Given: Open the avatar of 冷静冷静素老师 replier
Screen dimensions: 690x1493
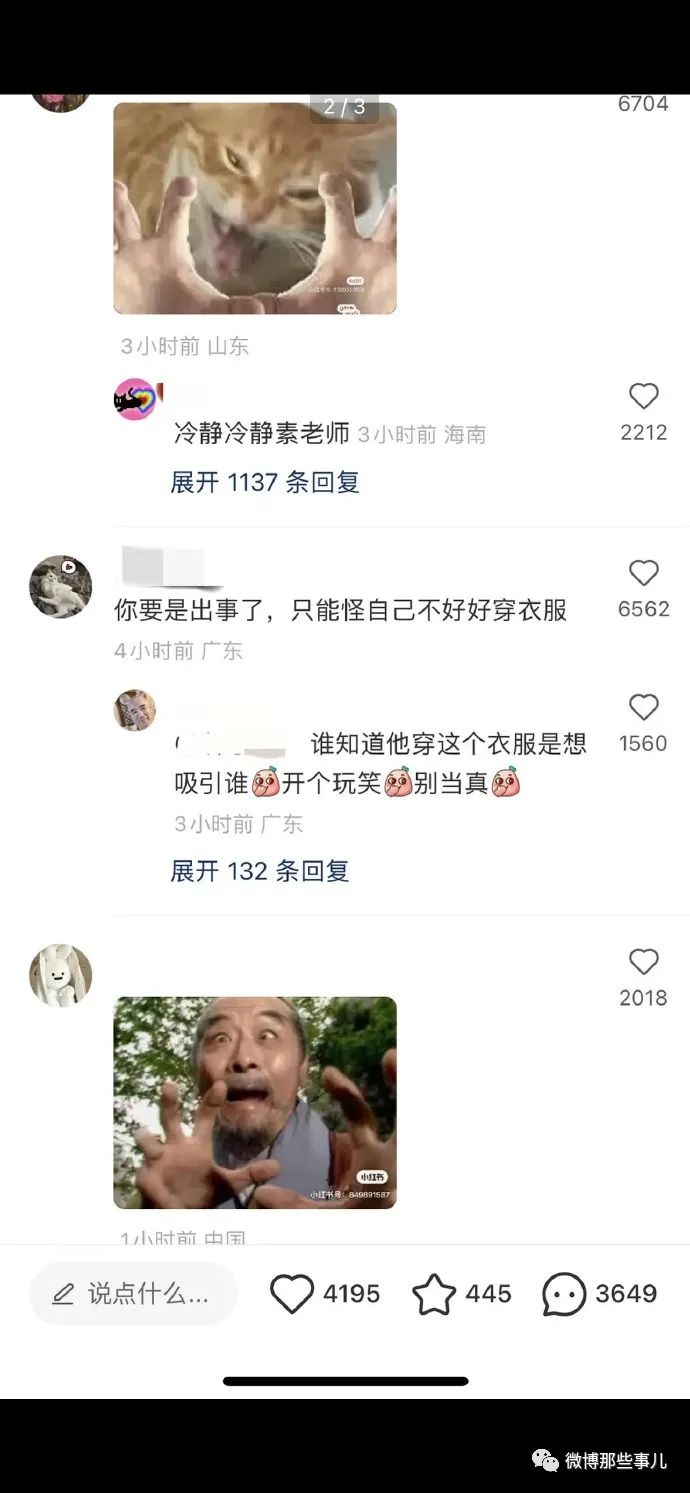Looking at the screenshot, I should (x=135, y=400).
